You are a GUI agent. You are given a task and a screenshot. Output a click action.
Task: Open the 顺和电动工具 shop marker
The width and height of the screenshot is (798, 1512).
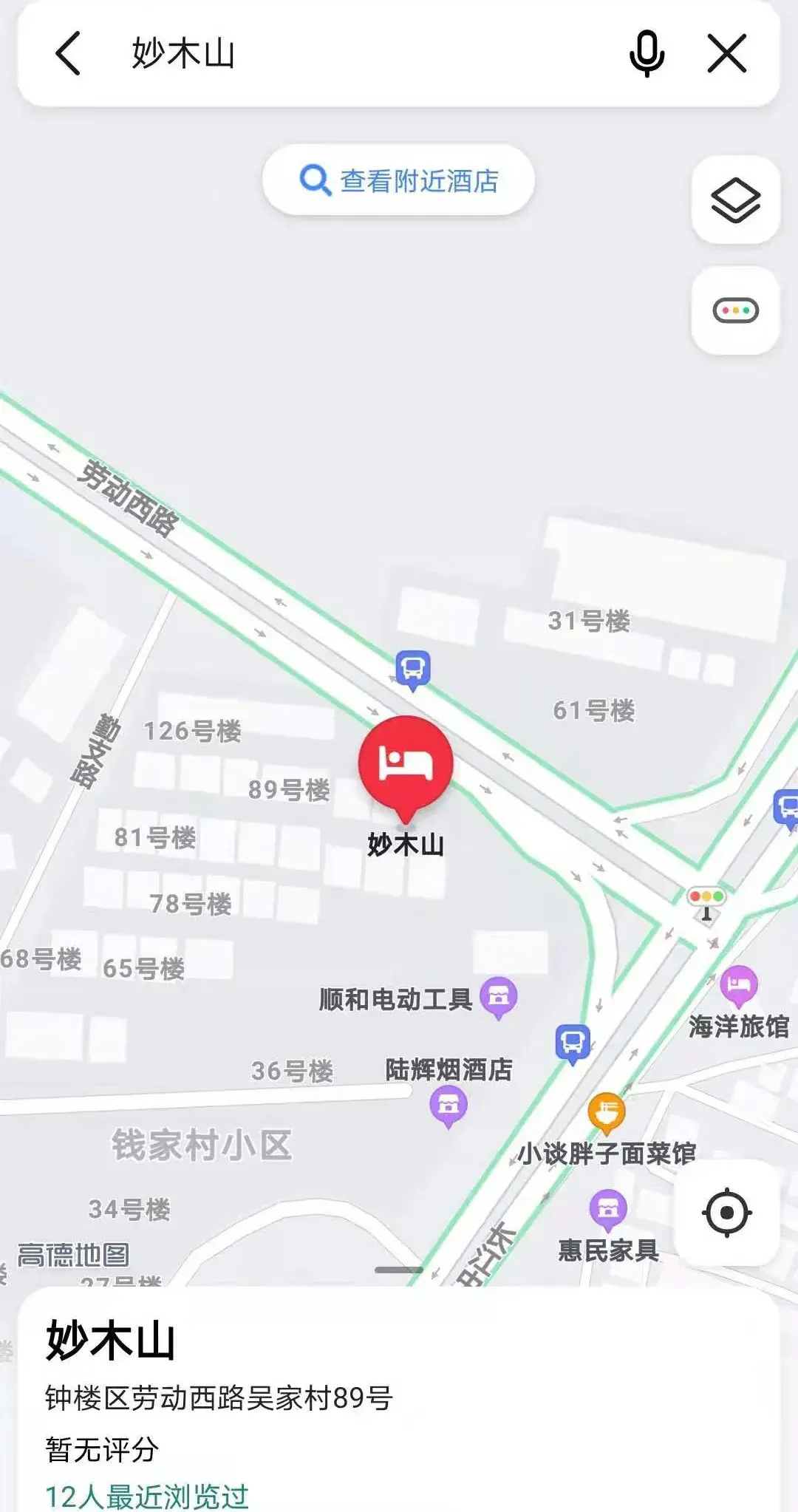[x=499, y=996]
